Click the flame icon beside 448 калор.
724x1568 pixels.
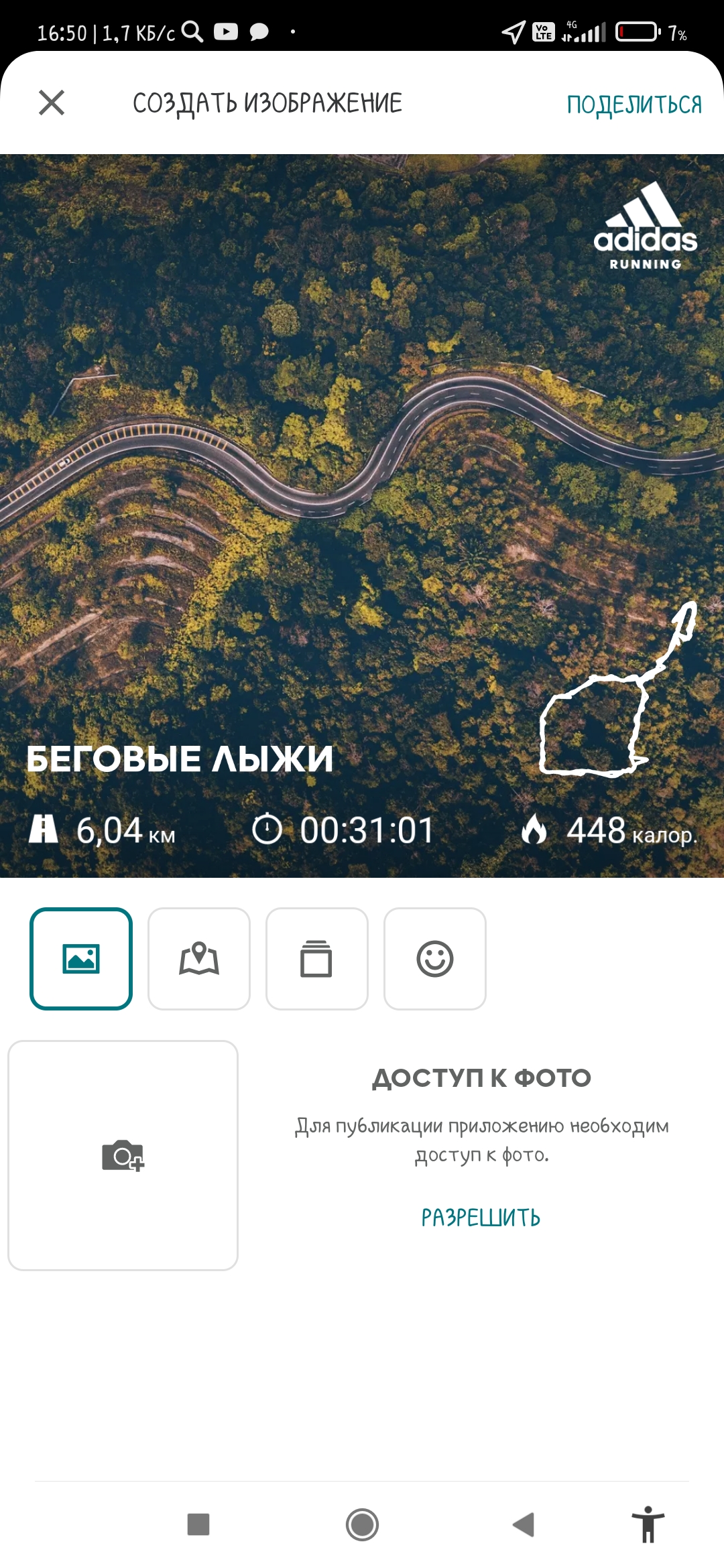tap(534, 829)
